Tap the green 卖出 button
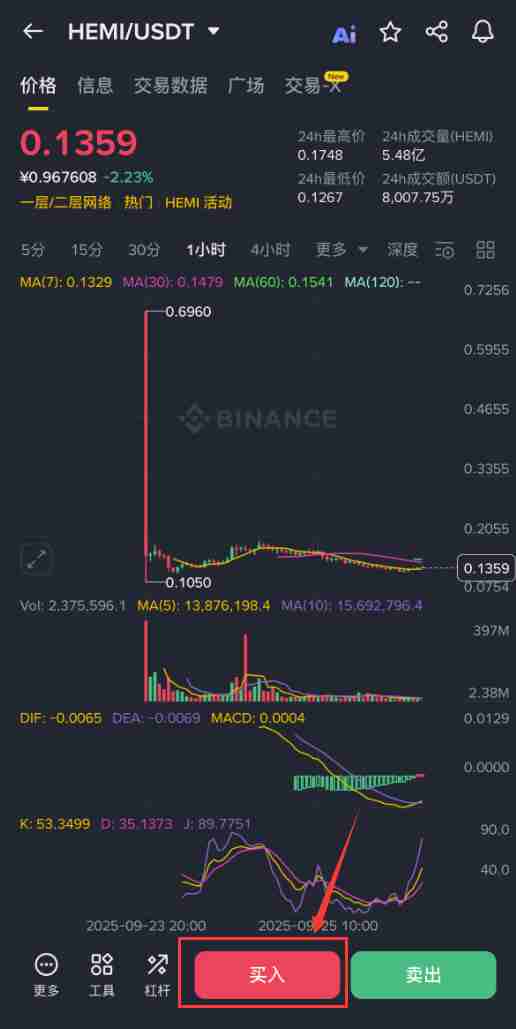 coord(423,975)
